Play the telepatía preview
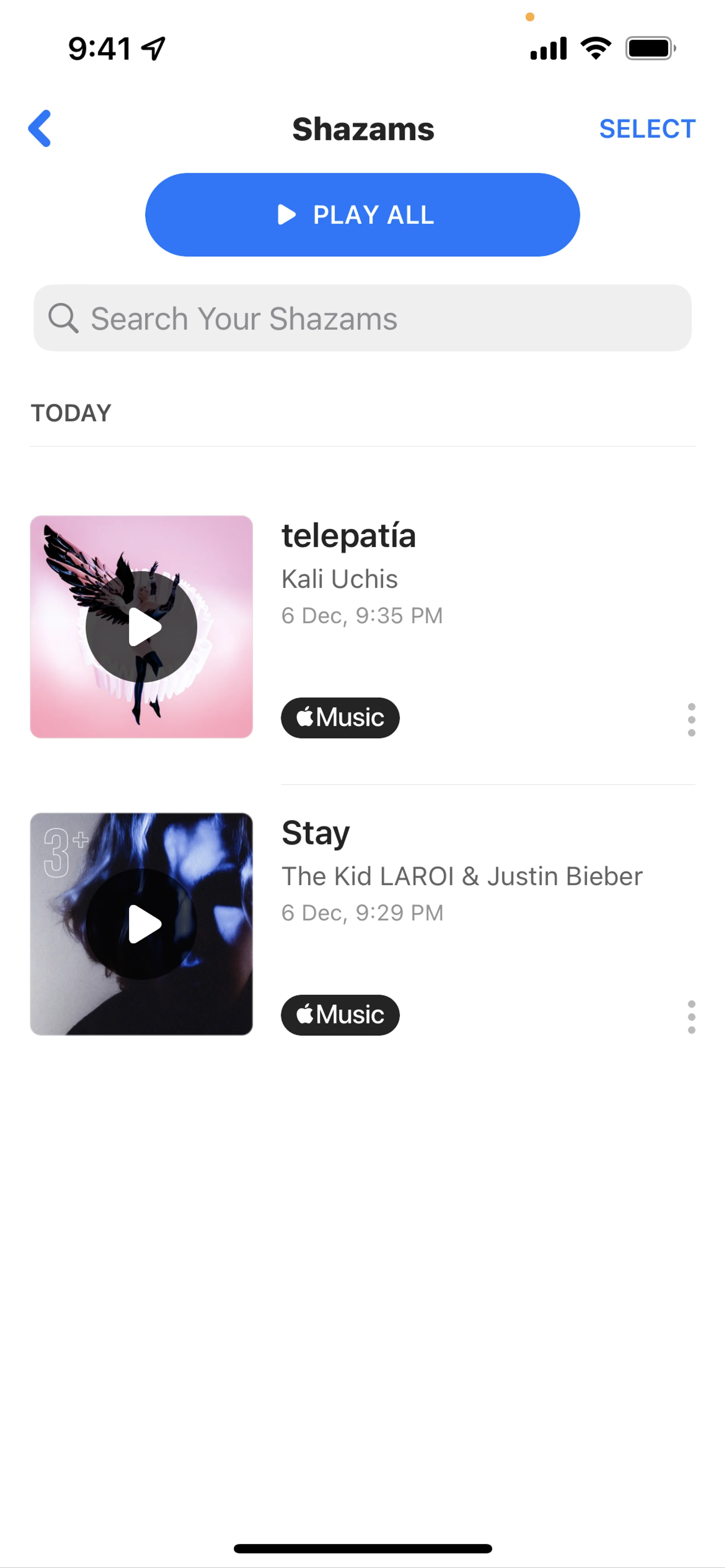 141,627
